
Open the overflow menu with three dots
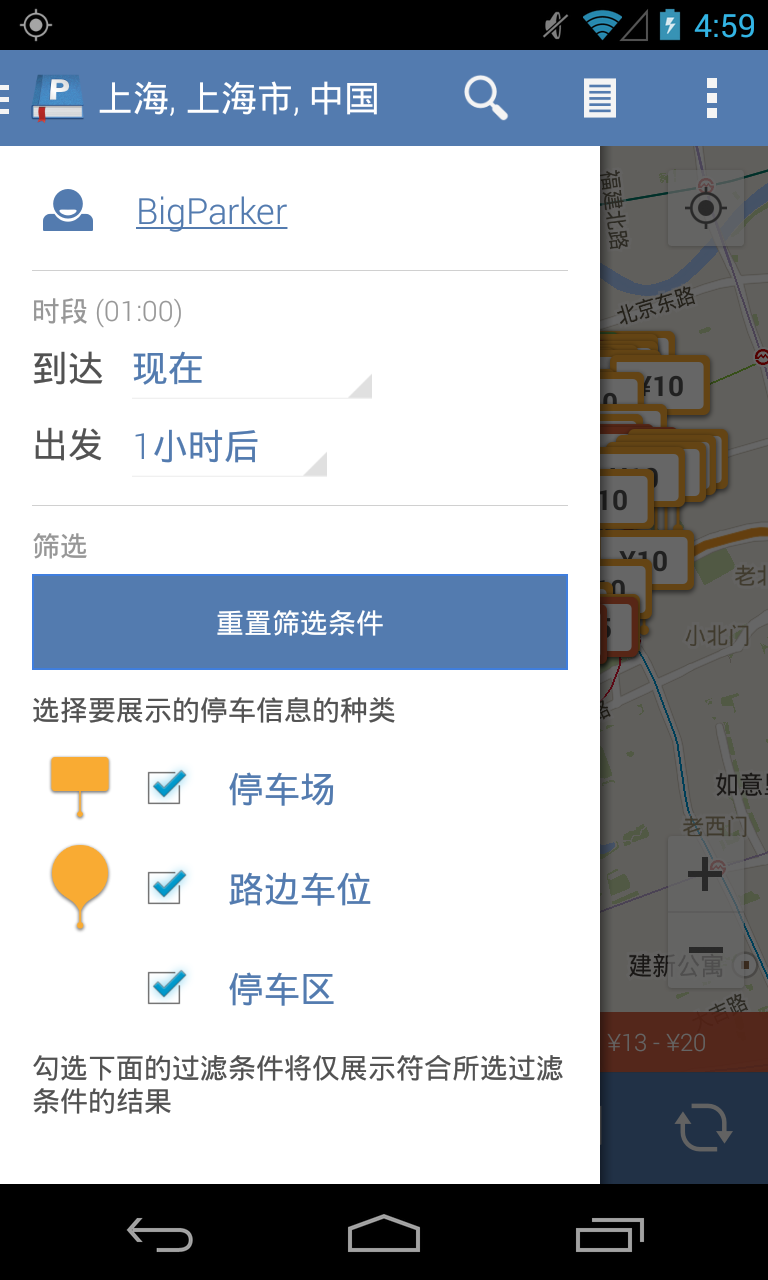[712, 97]
